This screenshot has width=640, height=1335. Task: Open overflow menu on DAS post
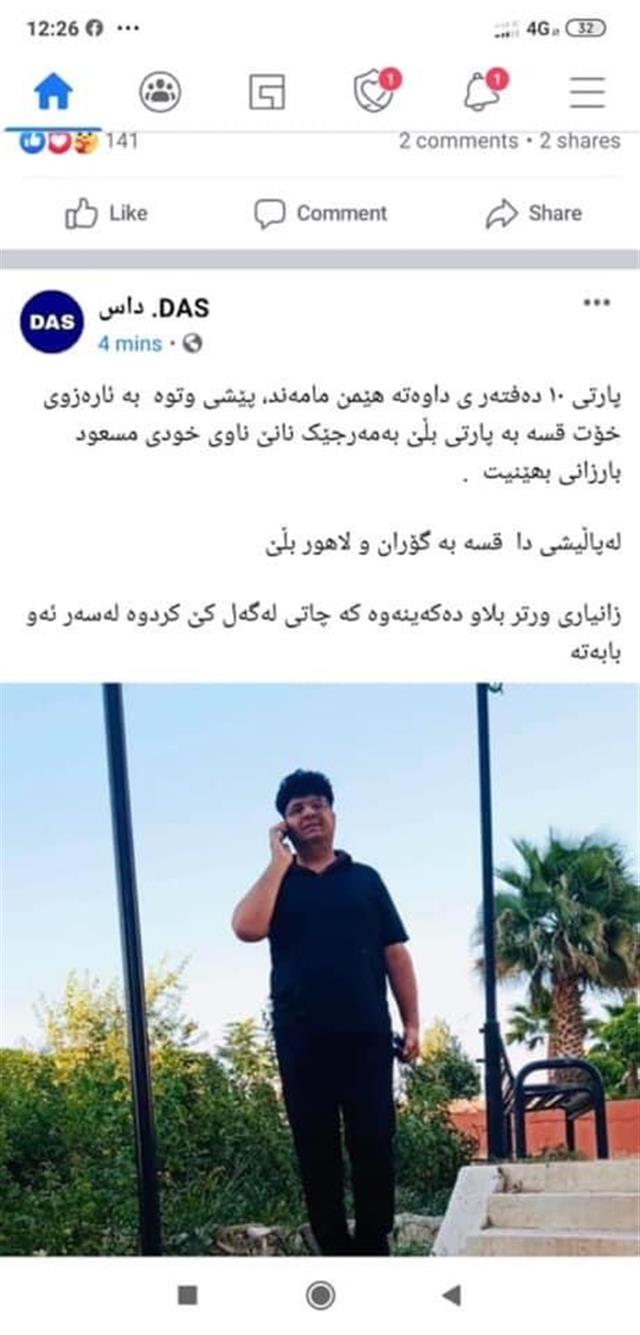(x=596, y=303)
